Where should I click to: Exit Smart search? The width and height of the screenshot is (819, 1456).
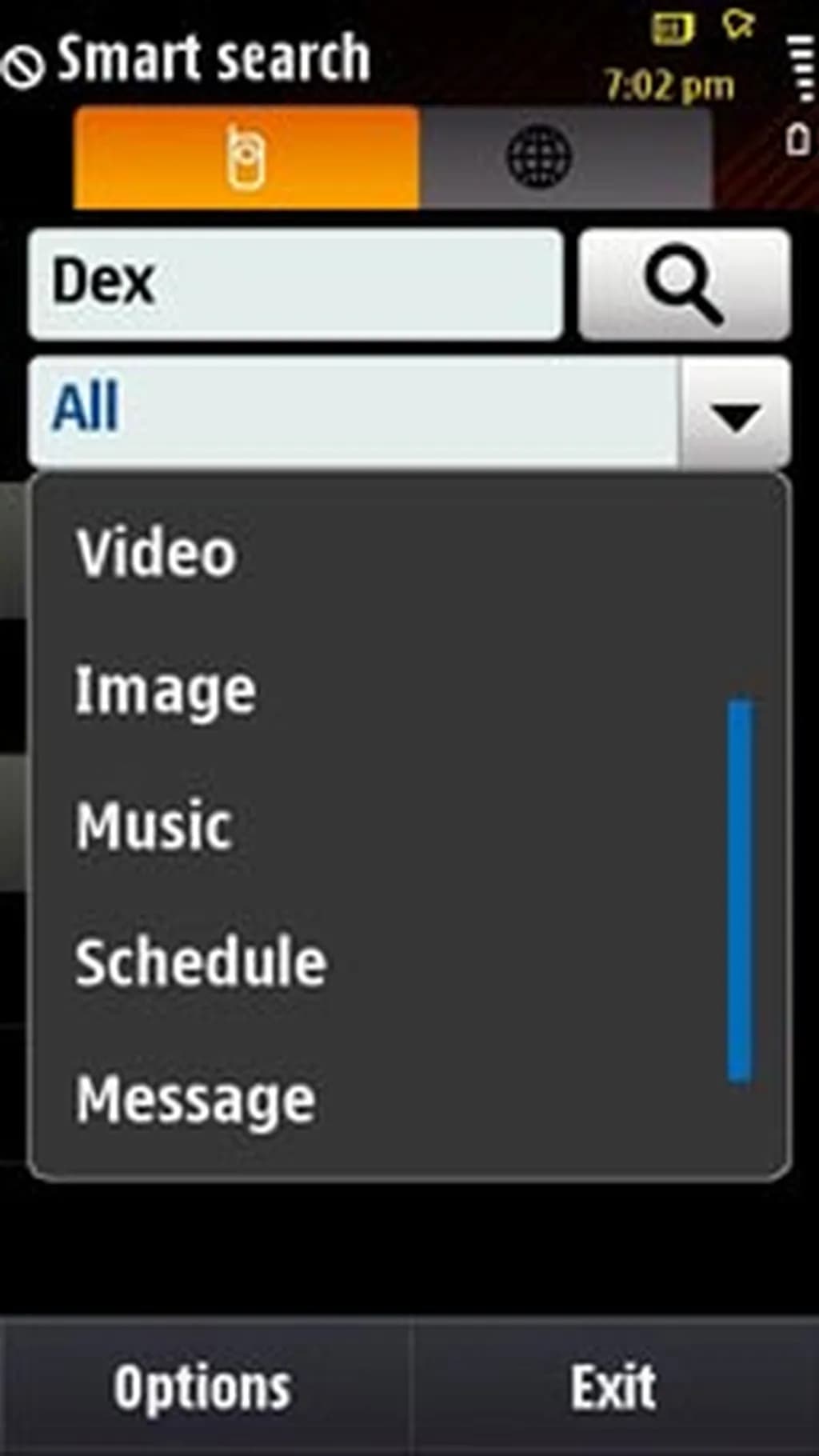coord(613,1387)
